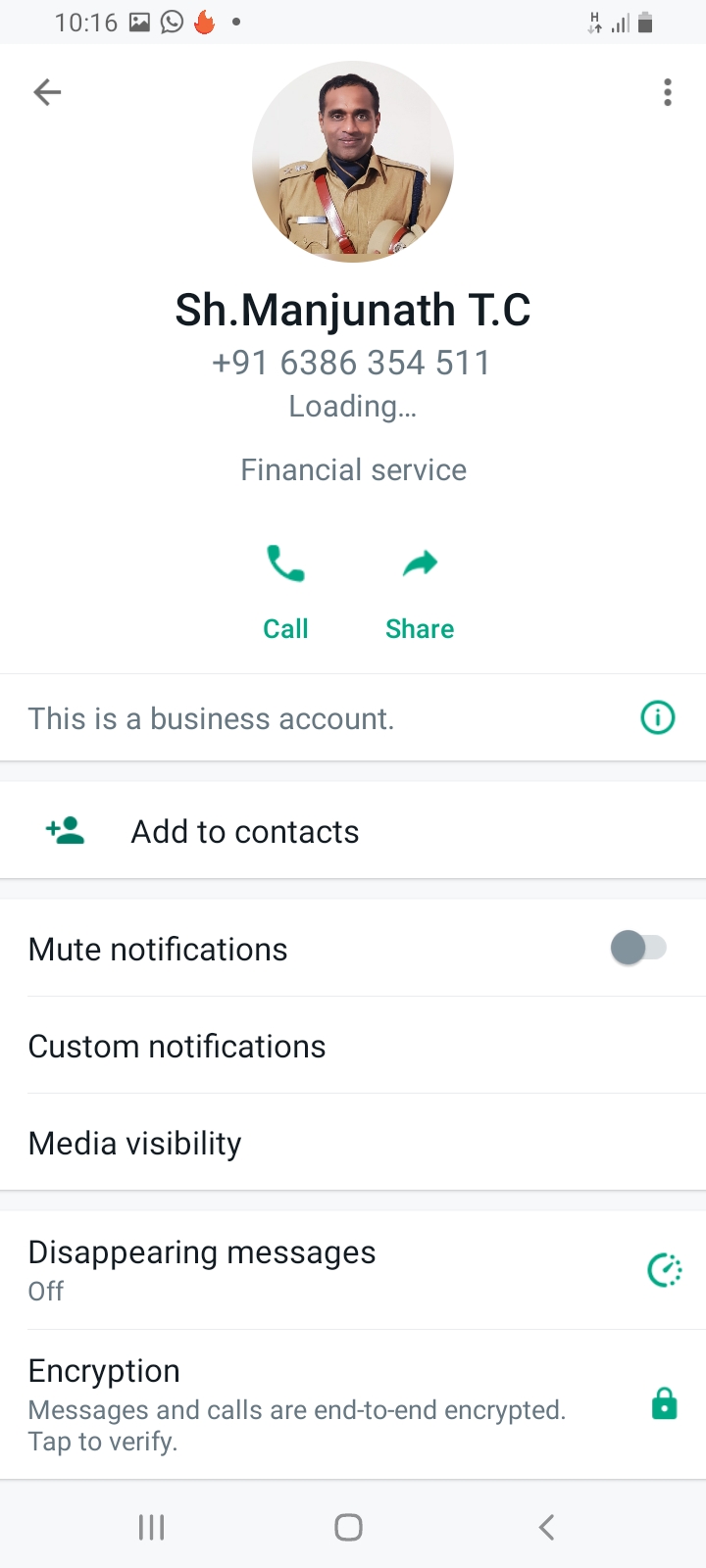Open the three-dot overflow menu
Viewport: 706px width, 1568px height.
[x=668, y=92]
